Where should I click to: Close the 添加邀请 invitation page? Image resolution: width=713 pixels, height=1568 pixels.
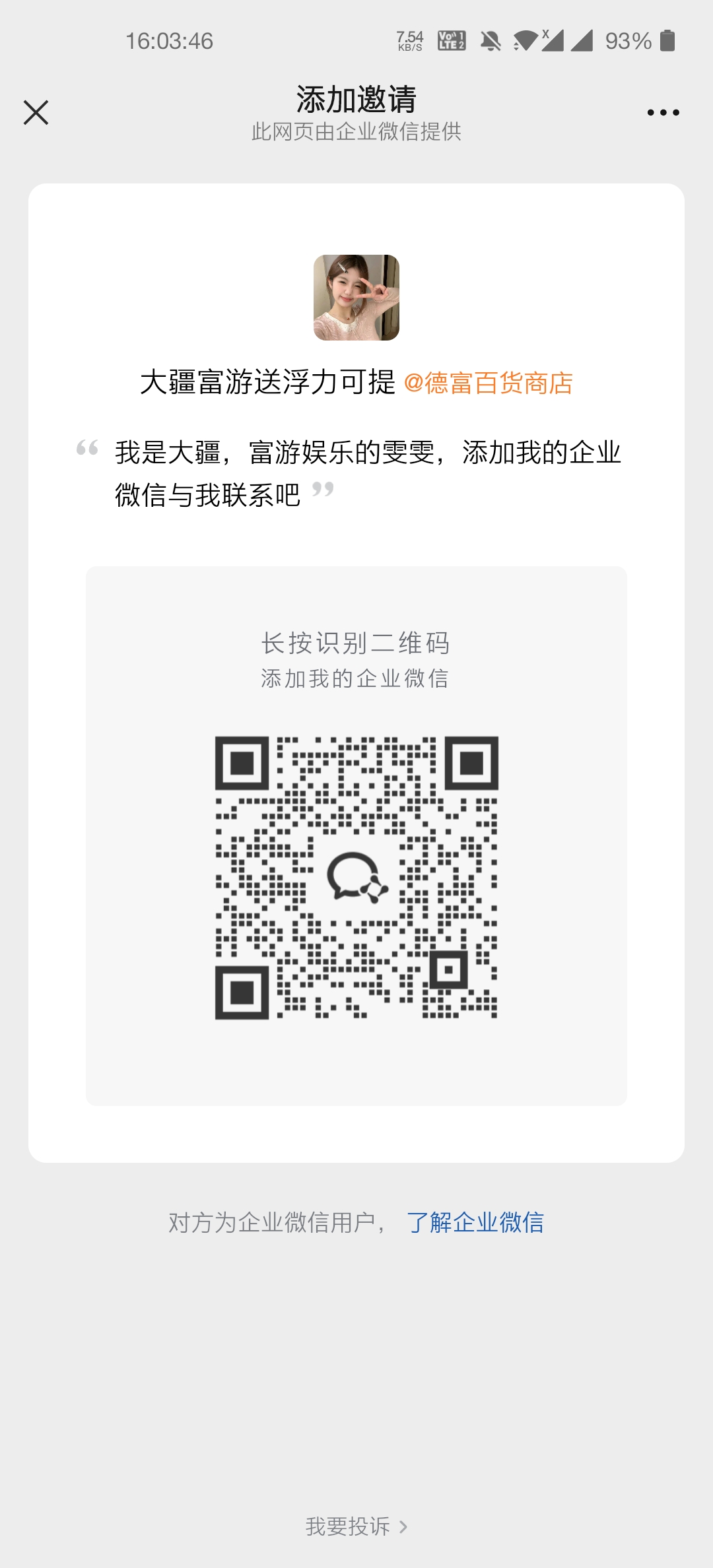pyautogui.click(x=36, y=113)
